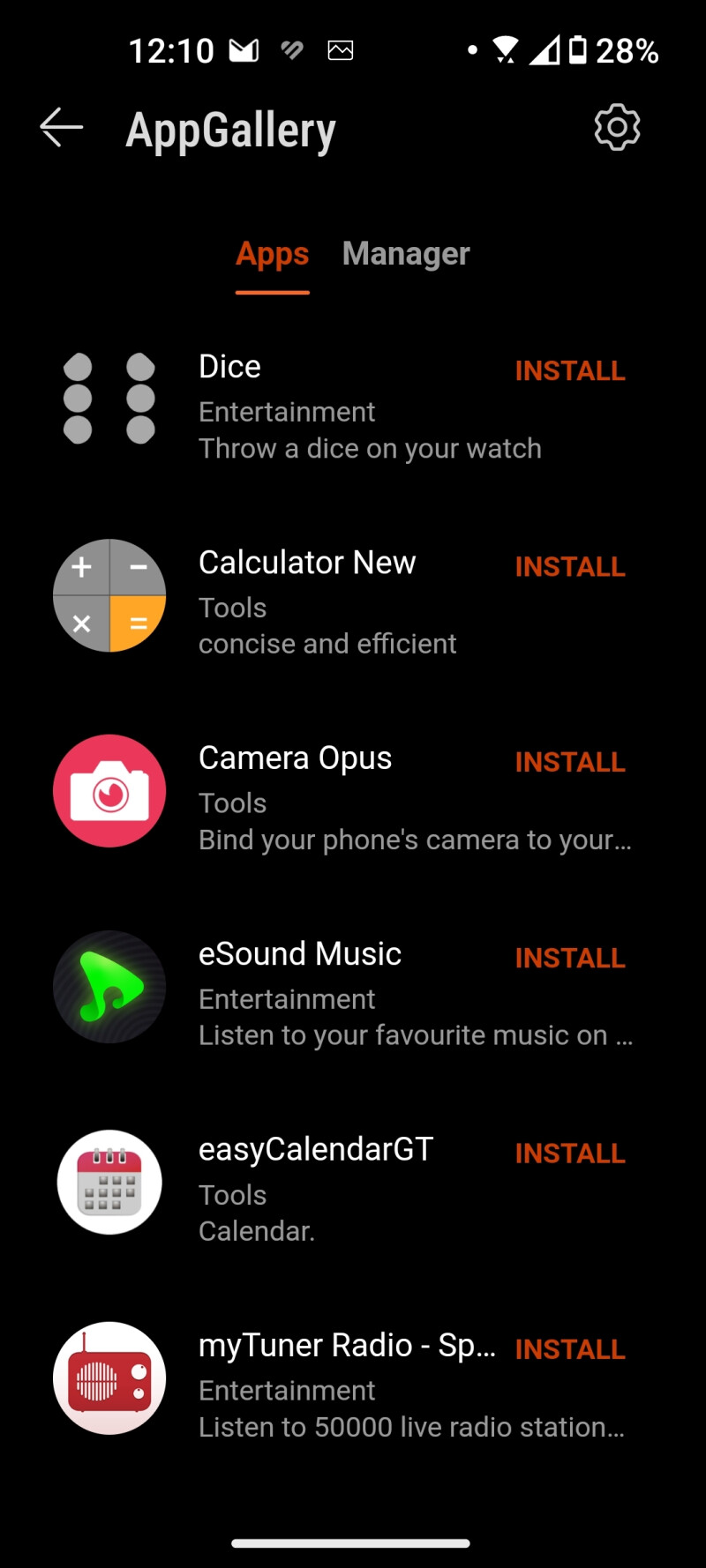
Task: Install the Dice app
Action: coord(570,371)
